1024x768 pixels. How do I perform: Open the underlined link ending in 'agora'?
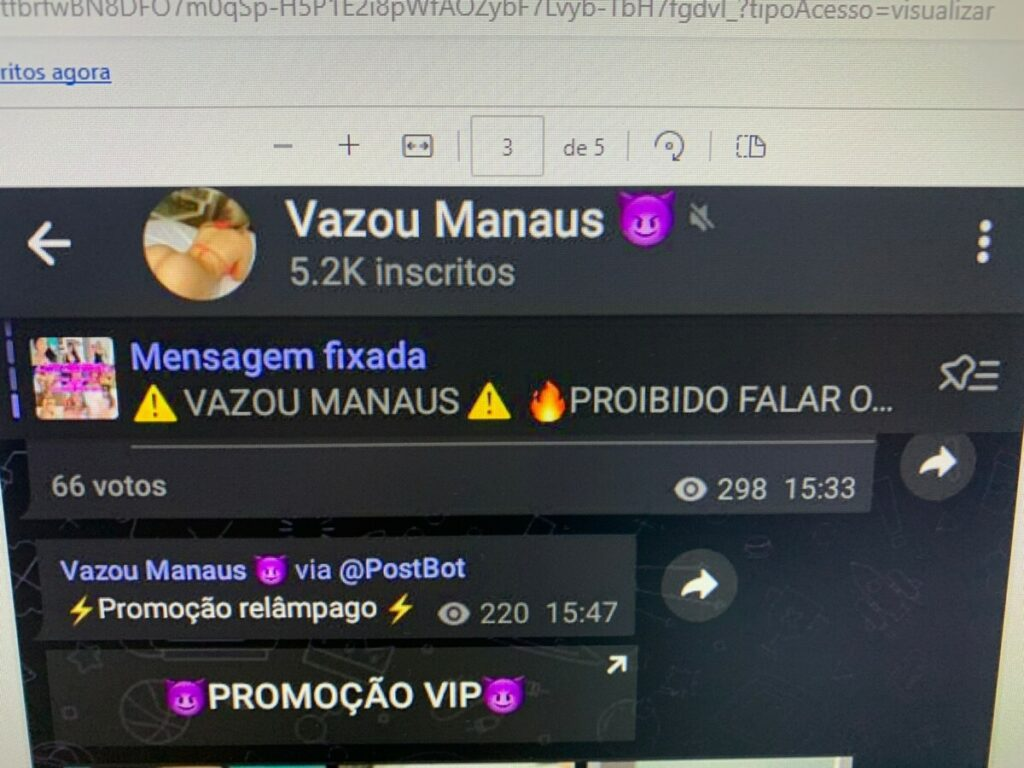coord(55,73)
